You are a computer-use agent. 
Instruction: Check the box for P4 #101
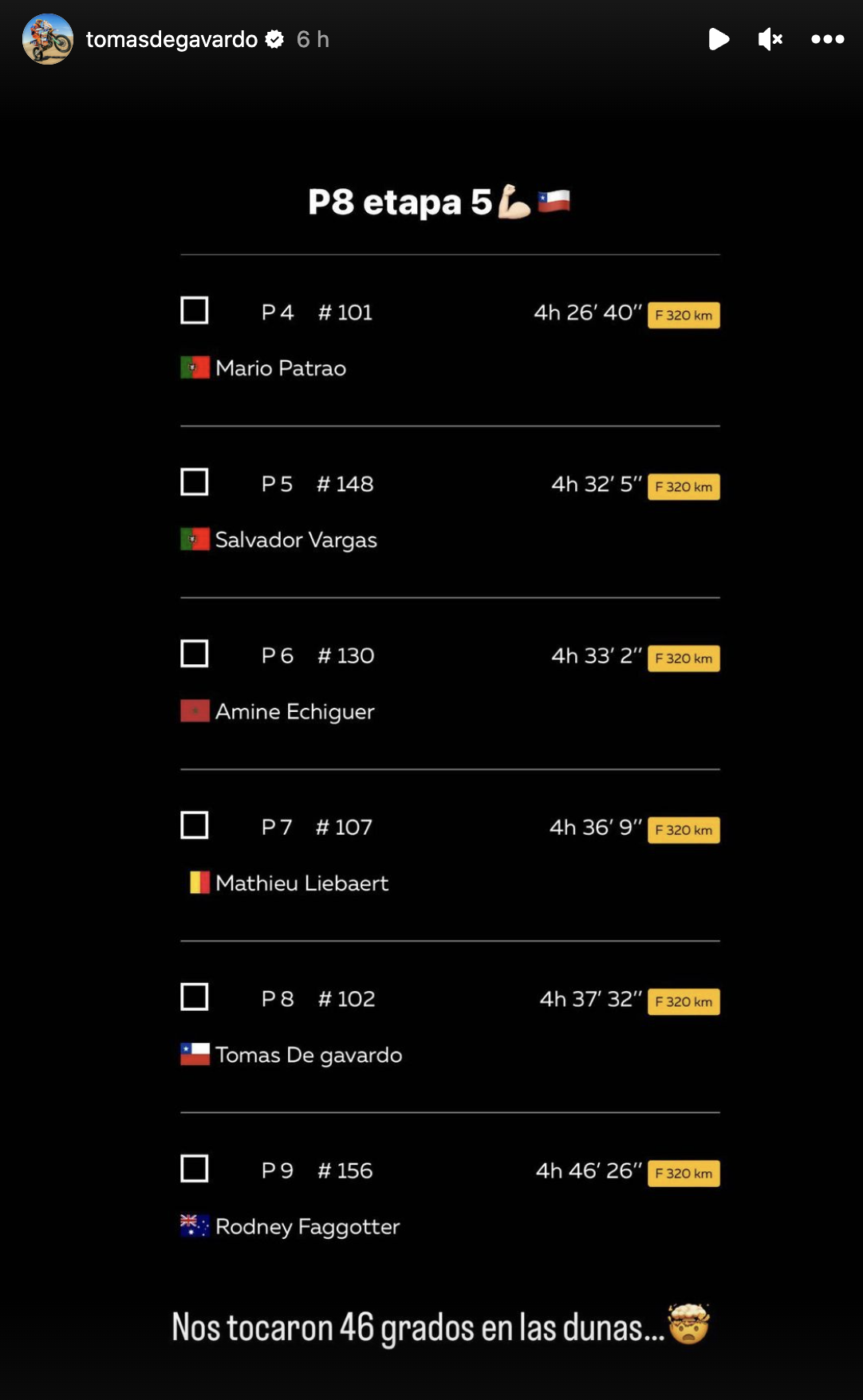(194, 311)
